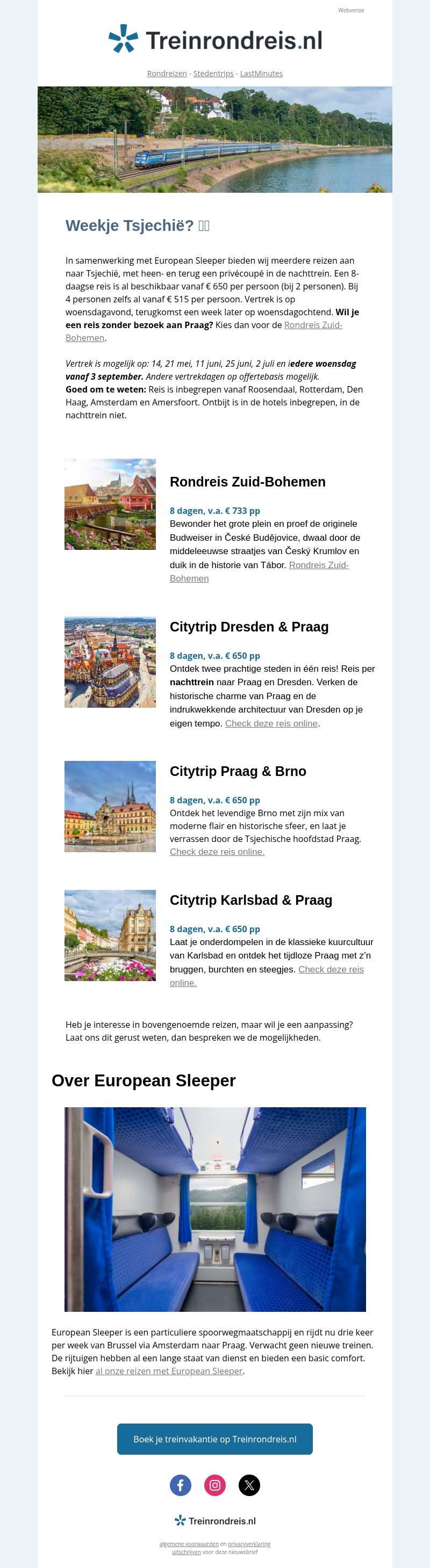Viewport: 430px width, 1568px height.
Task: Open the X profile
Action: click(249, 1485)
